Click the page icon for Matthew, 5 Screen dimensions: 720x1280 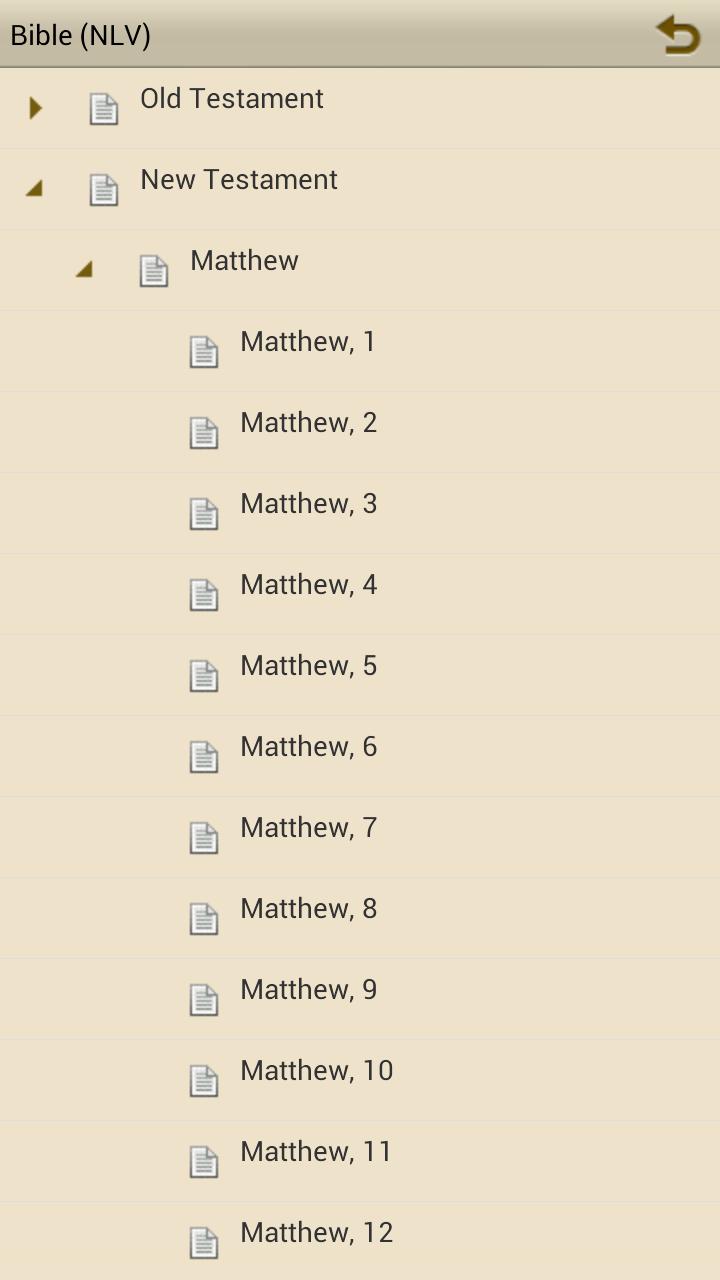tap(204, 675)
